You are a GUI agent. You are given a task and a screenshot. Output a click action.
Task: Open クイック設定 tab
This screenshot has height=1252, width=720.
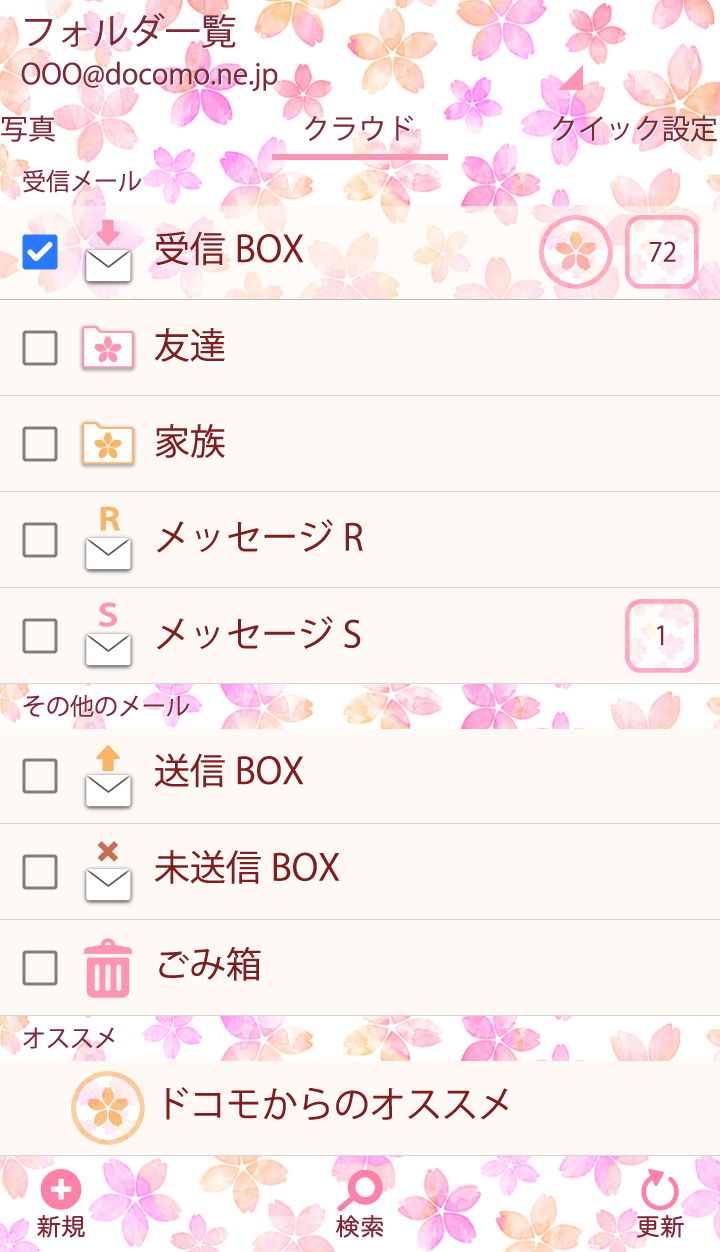point(634,129)
